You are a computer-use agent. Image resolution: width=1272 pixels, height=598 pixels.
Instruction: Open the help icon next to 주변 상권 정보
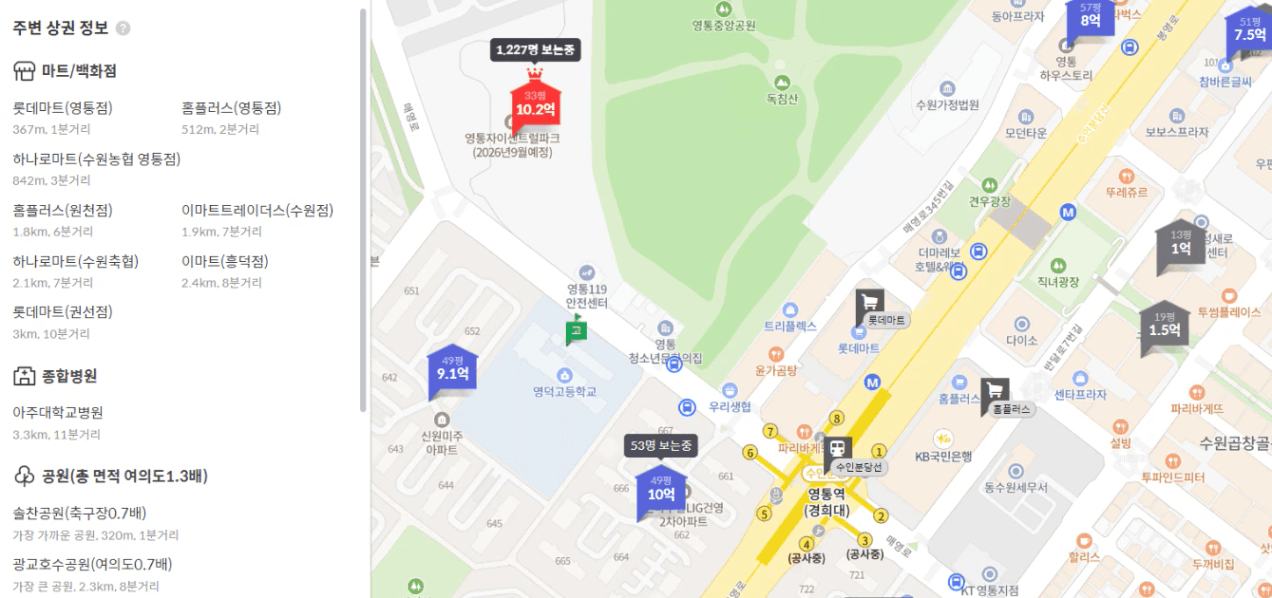123,29
